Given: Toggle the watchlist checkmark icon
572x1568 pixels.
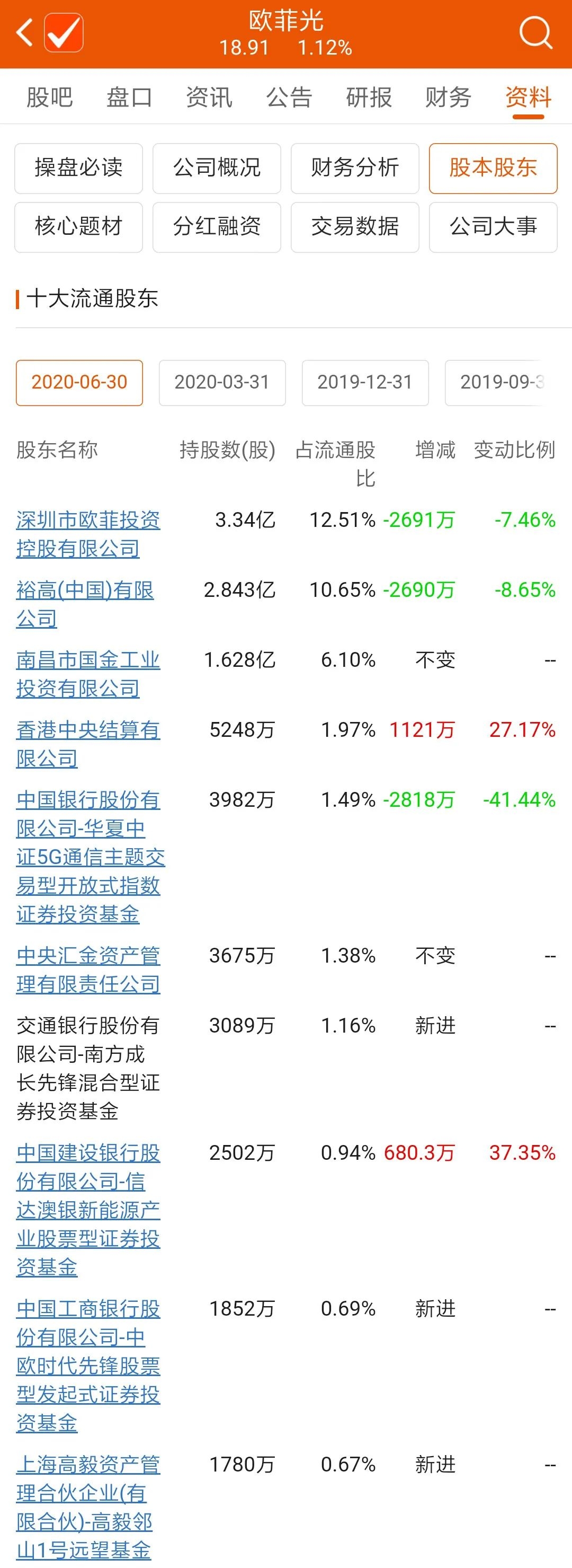Looking at the screenshot, I should 64,33.
